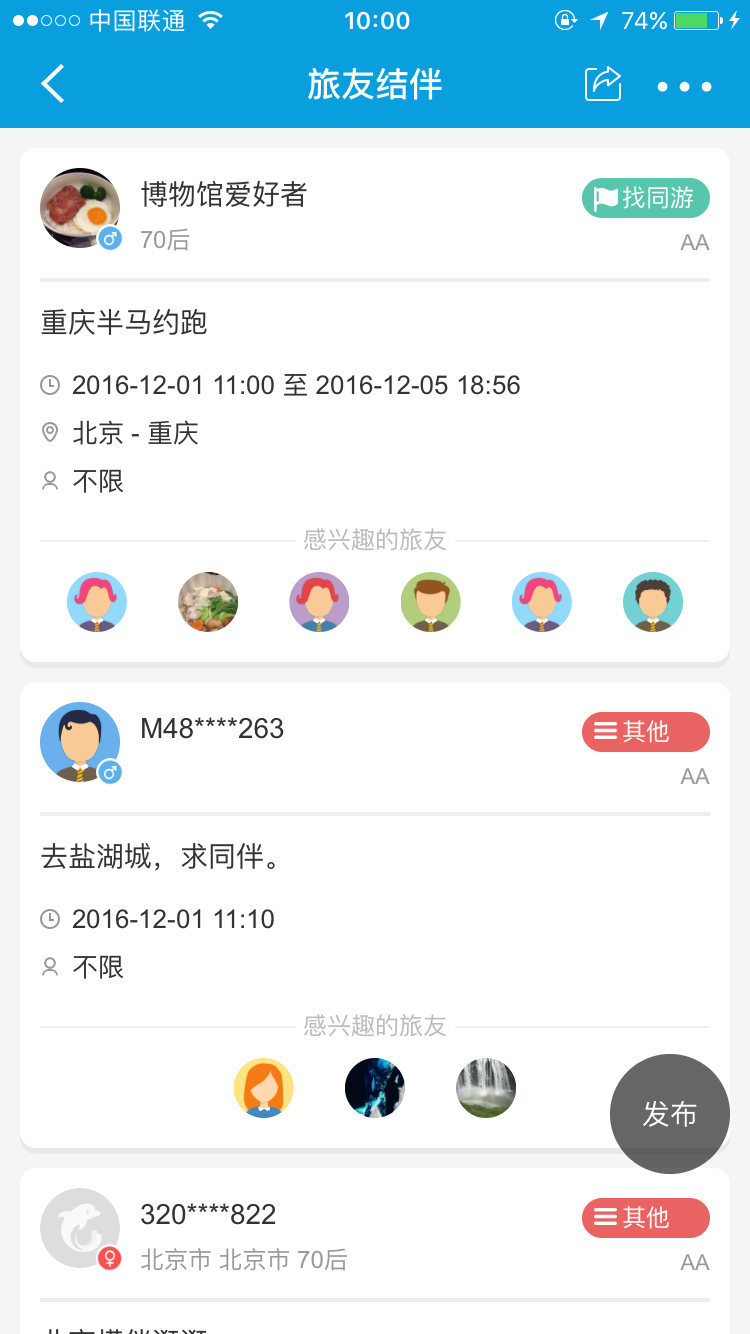This screenshot has height=1334, width=750.
Task: Open 320****822's profile avatar
Action: (x=80, y=1228)
